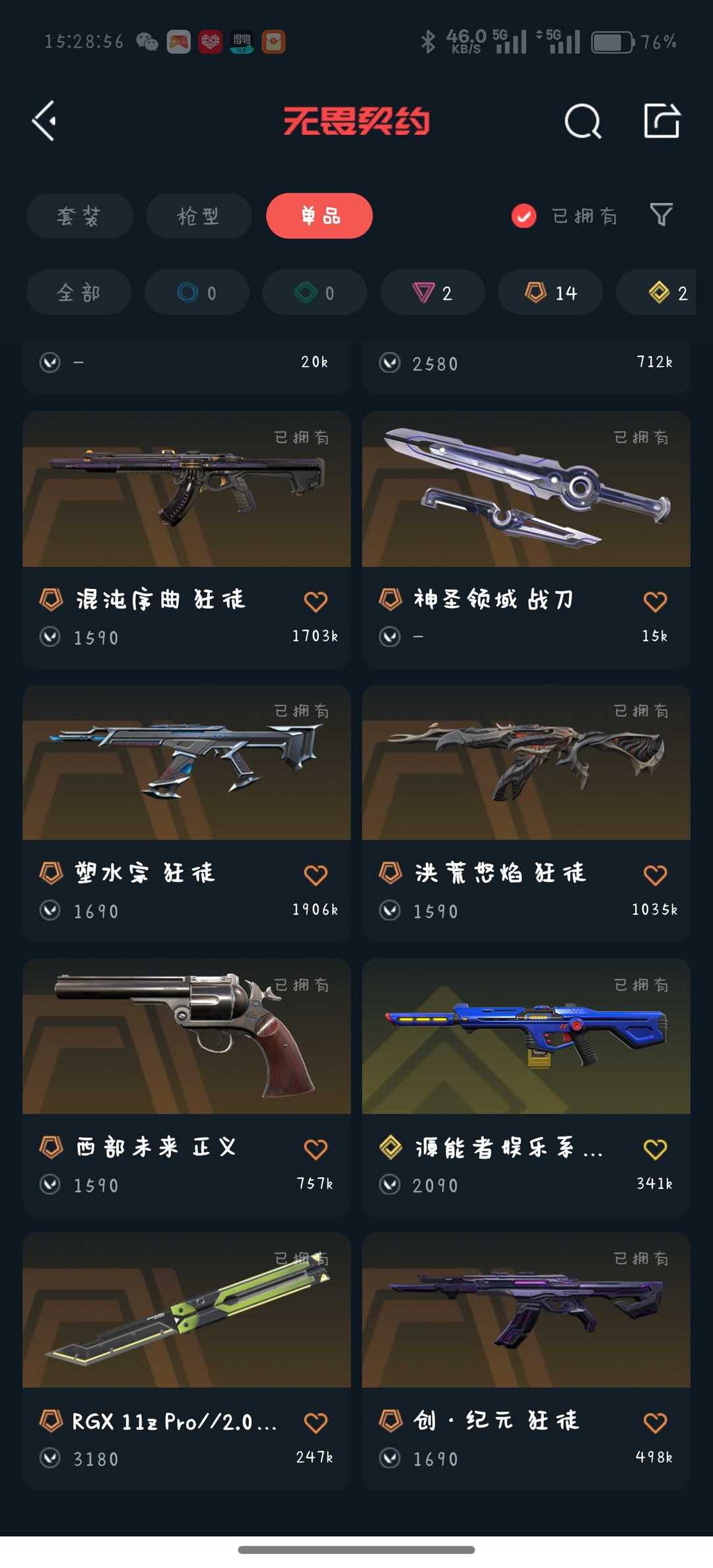Select the blue rarity filter showing 0

pyautogui.click(x=196, y=292)
